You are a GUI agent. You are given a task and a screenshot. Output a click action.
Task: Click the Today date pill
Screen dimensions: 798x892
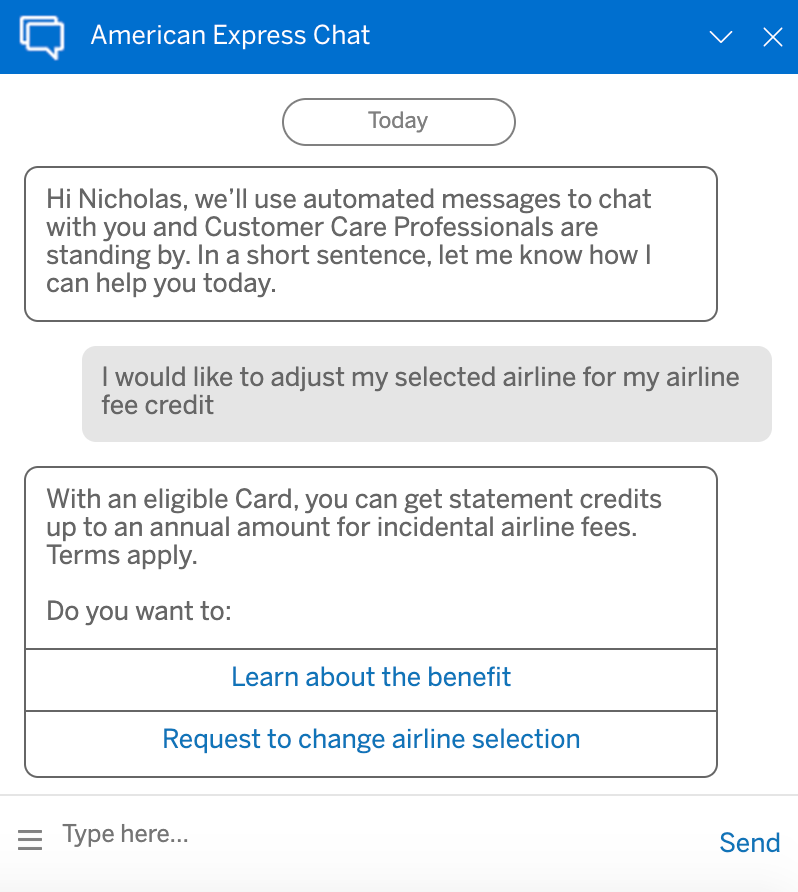click(399, 121)
